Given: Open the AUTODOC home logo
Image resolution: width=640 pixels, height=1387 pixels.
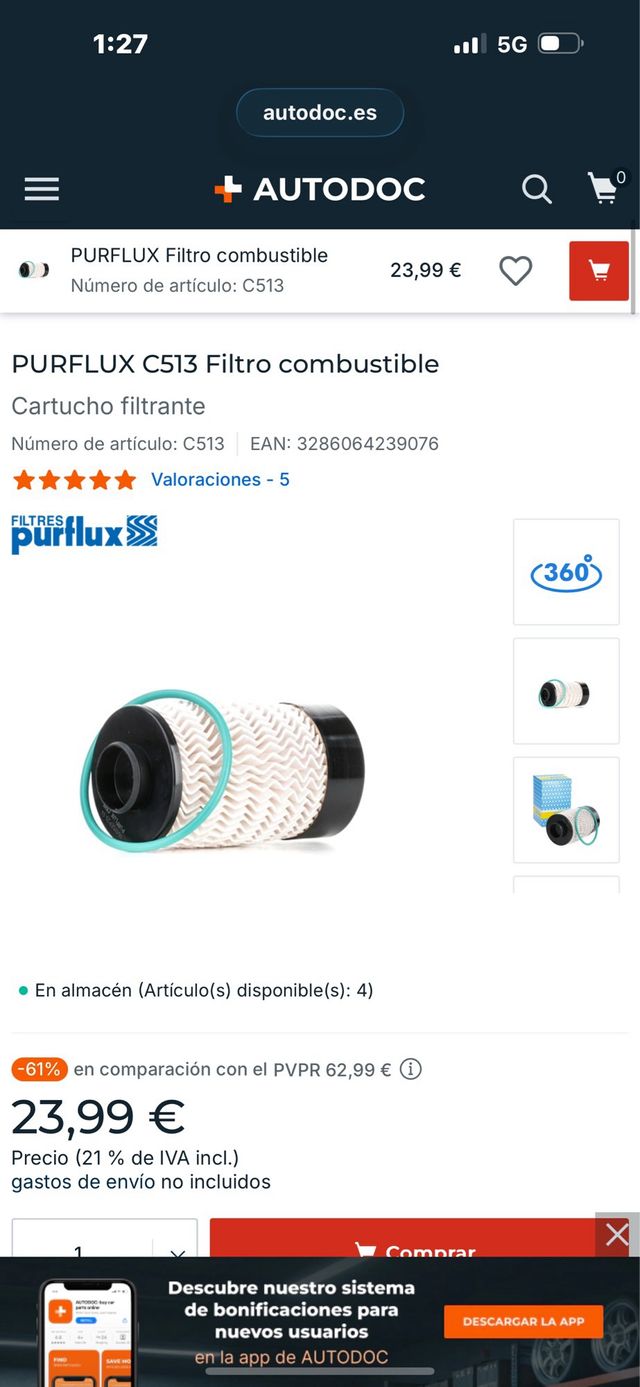Looking at the screenshot, I should tap(320, 189).
